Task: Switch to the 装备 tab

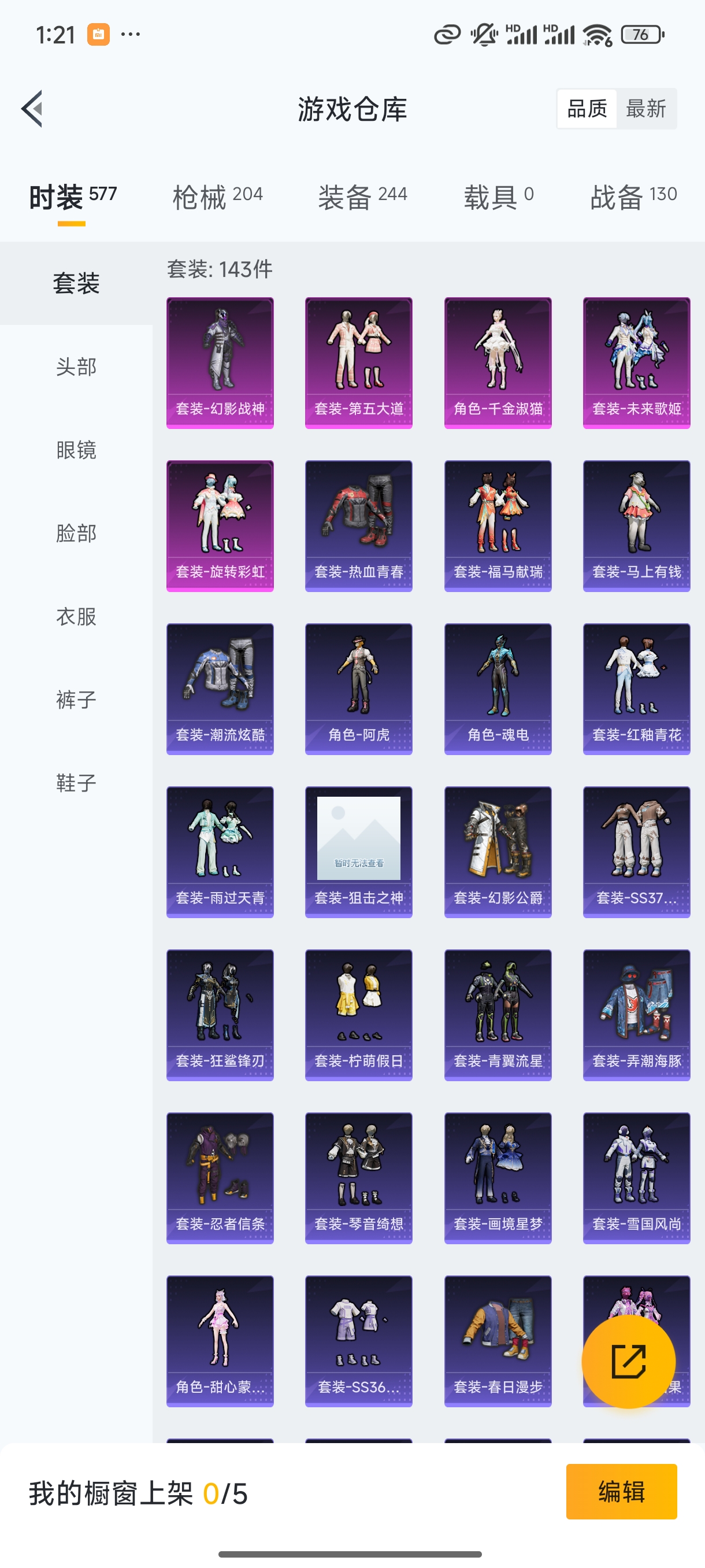Action: tap(362, 197)
